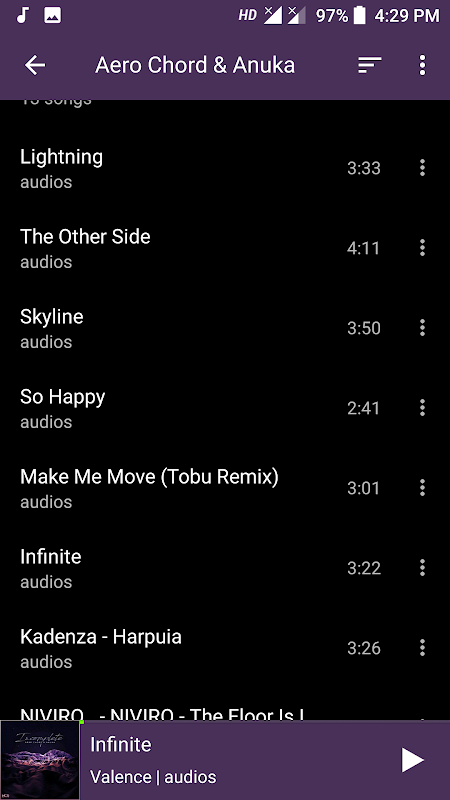Screen dimensions: 450x800
Task: Open the app bar overflow menu
Action: pos(422,65)
